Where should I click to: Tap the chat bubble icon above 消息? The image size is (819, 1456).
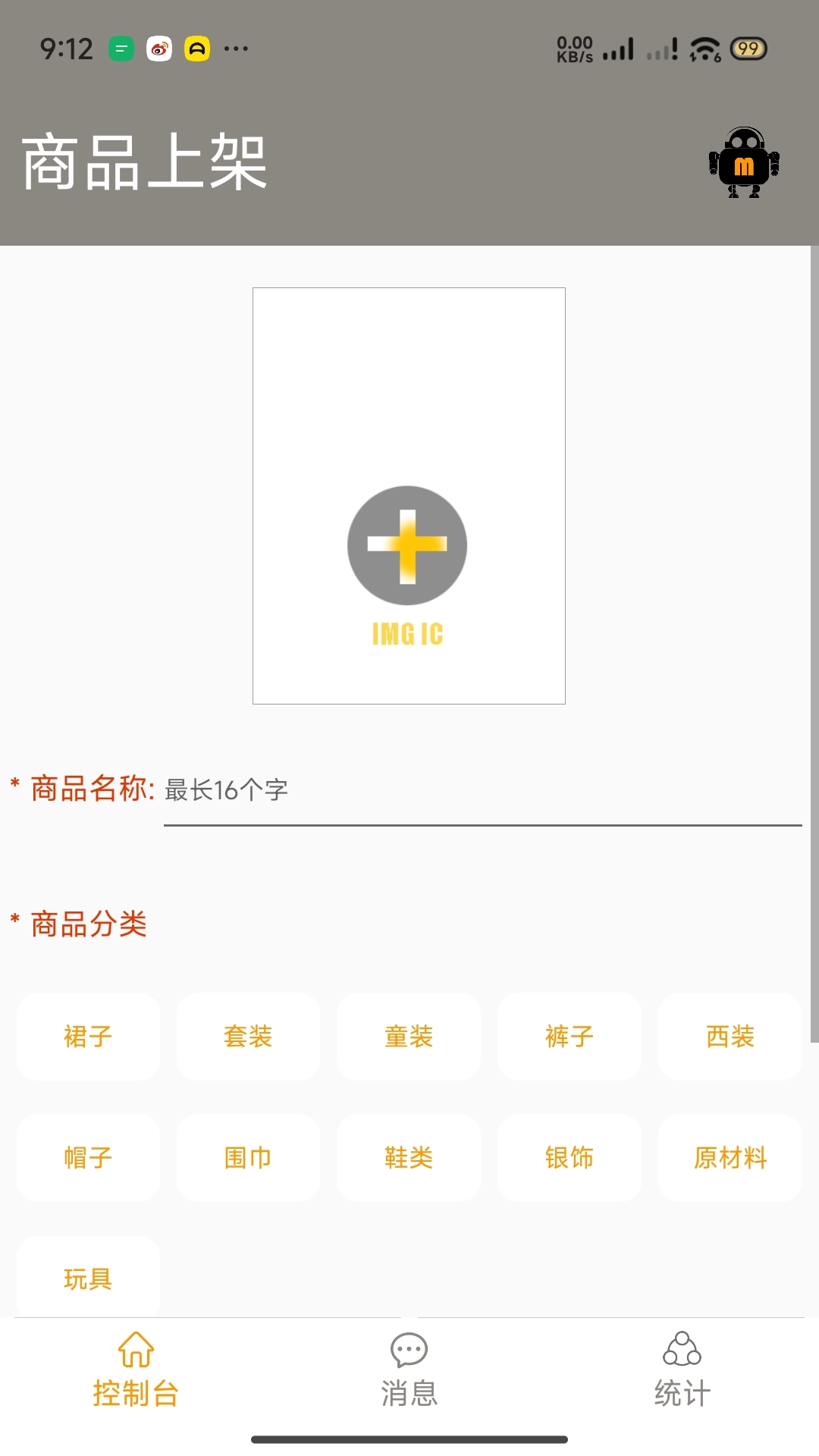point(408,1350)
